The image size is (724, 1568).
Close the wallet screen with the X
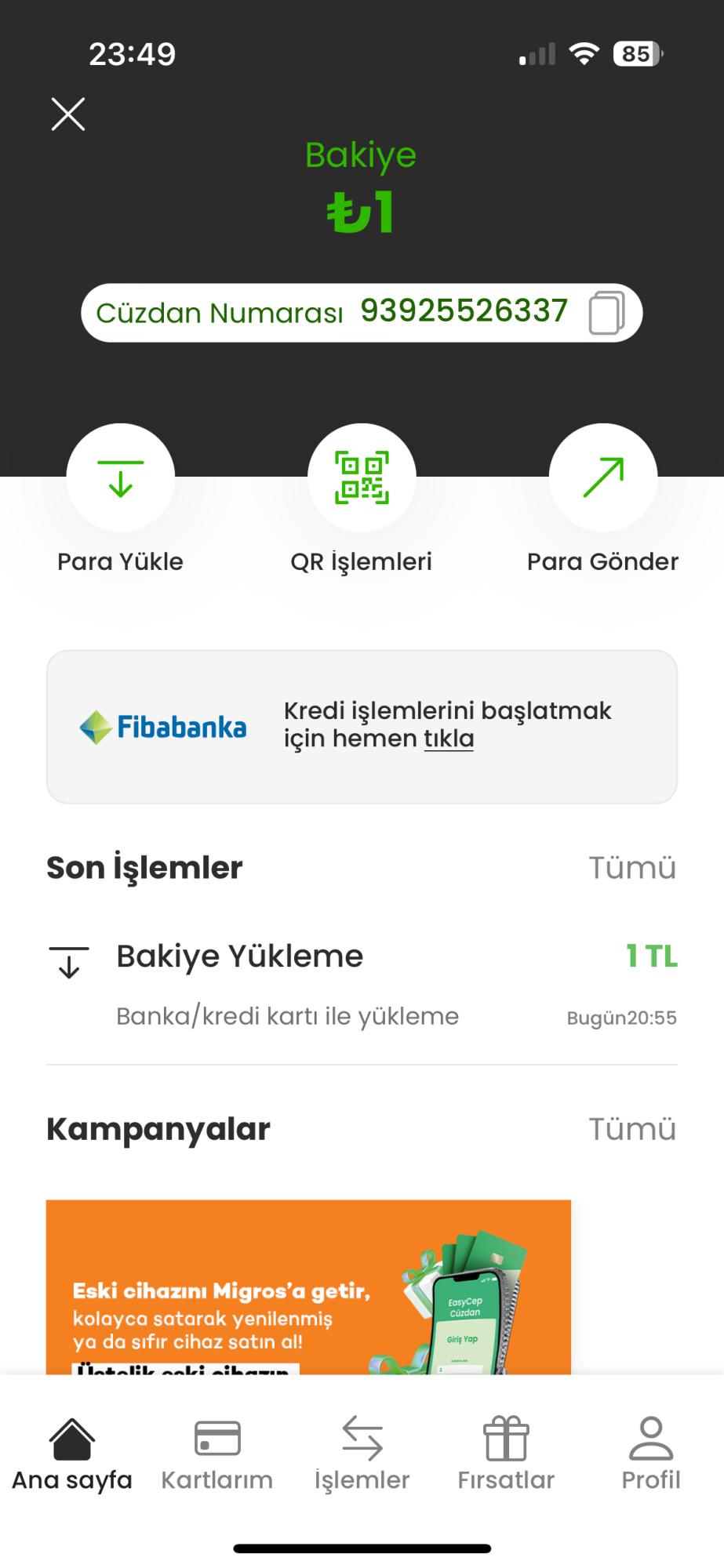point(67,113)
